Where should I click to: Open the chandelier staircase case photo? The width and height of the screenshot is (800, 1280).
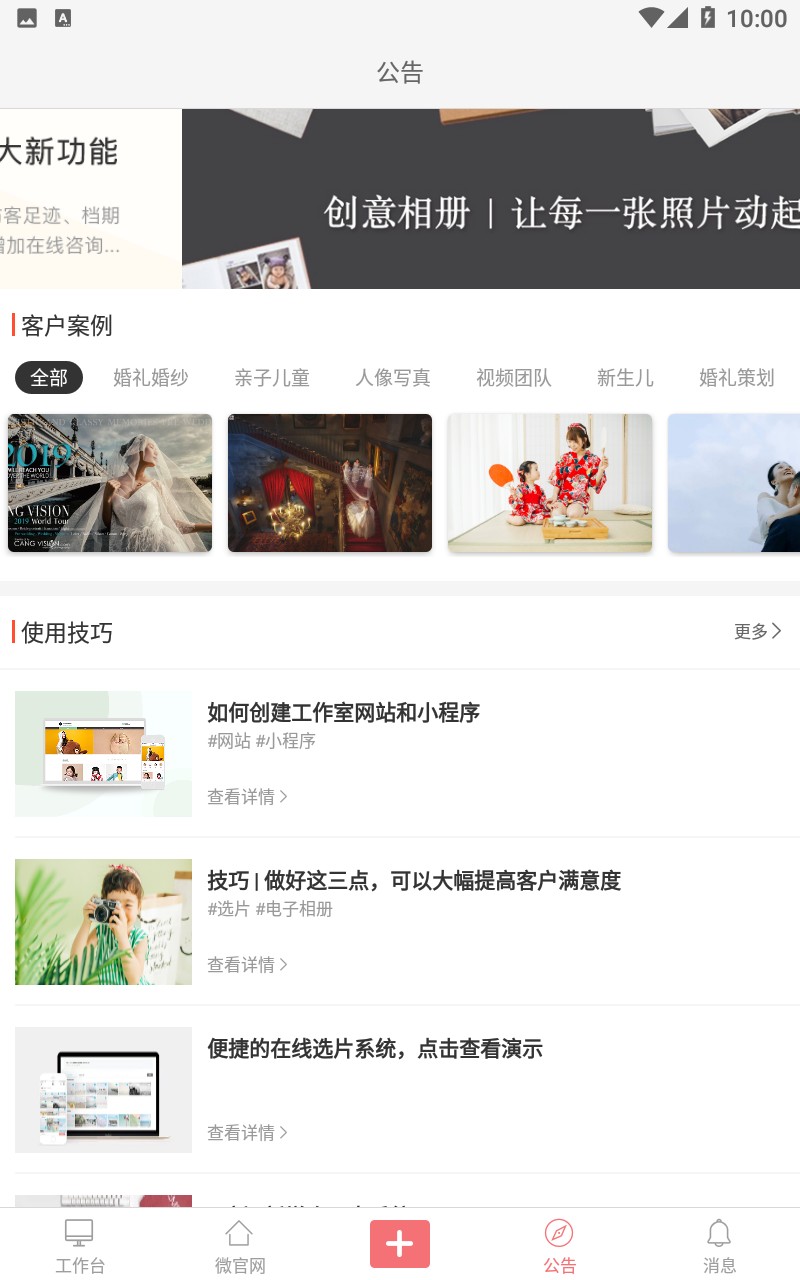point(330,483)
